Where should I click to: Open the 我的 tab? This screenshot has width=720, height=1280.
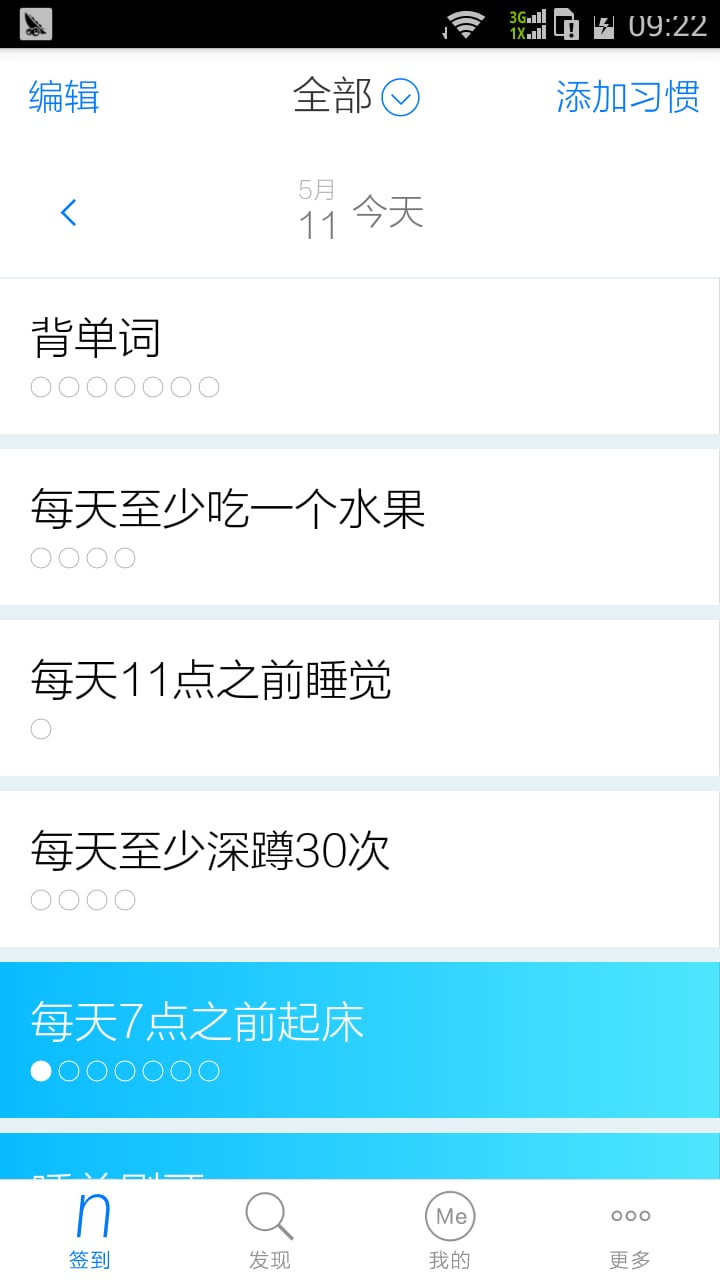450,1230
